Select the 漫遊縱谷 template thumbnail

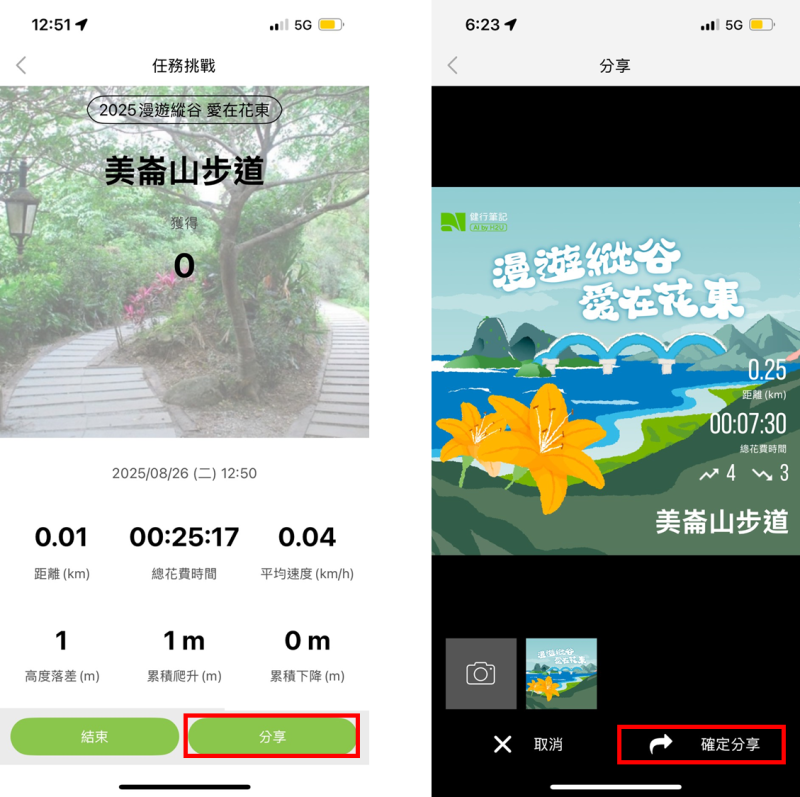561,674
